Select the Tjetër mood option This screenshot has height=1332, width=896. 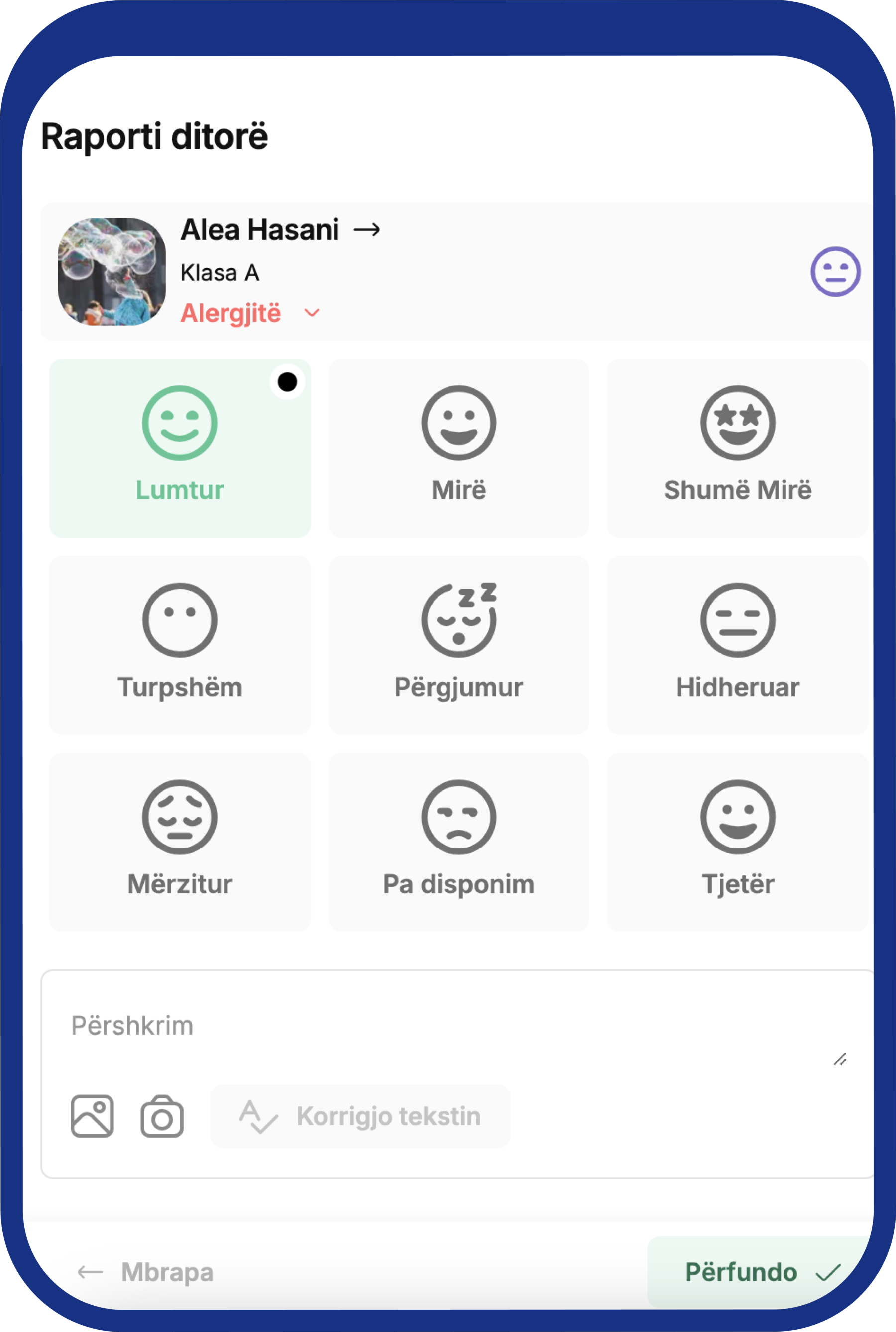737,841
